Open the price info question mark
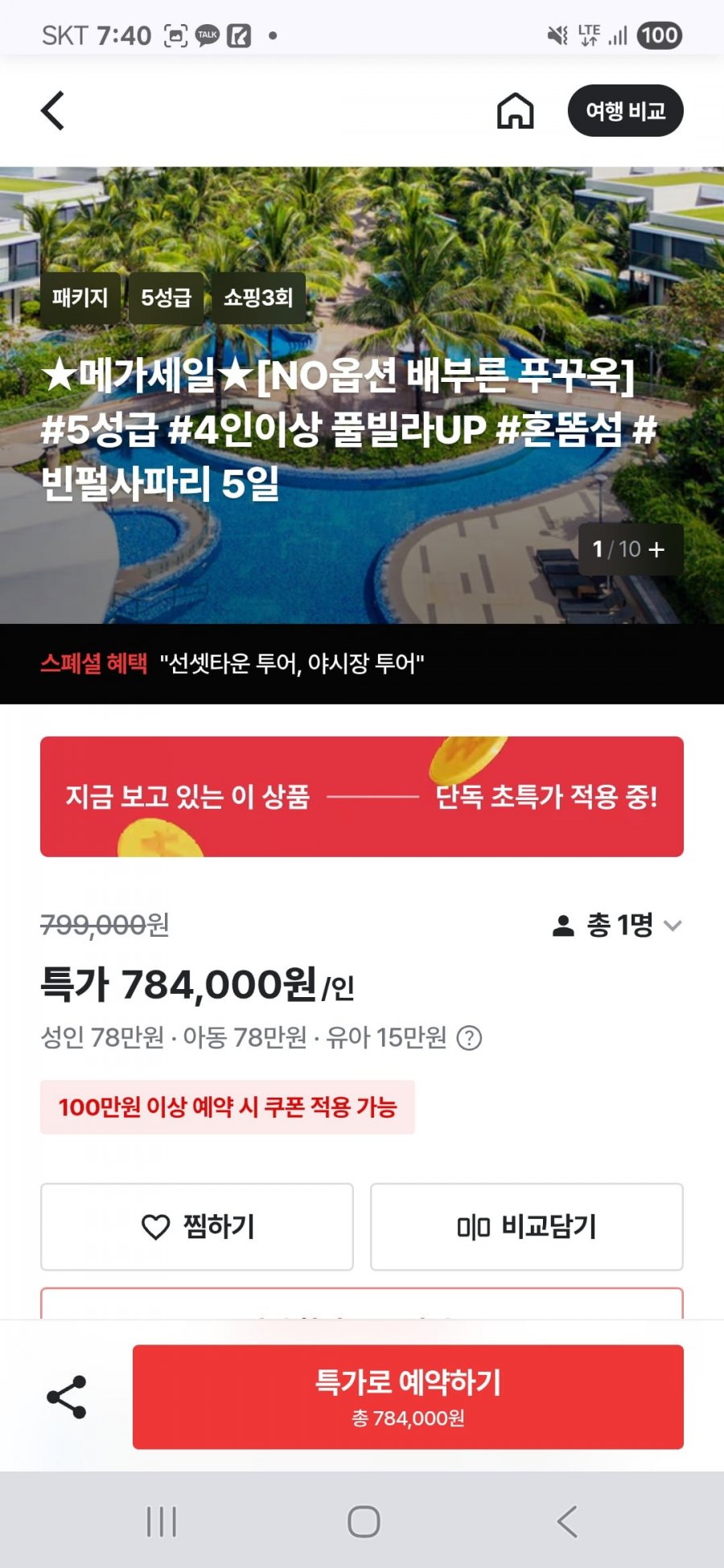 coord(469,1038)
